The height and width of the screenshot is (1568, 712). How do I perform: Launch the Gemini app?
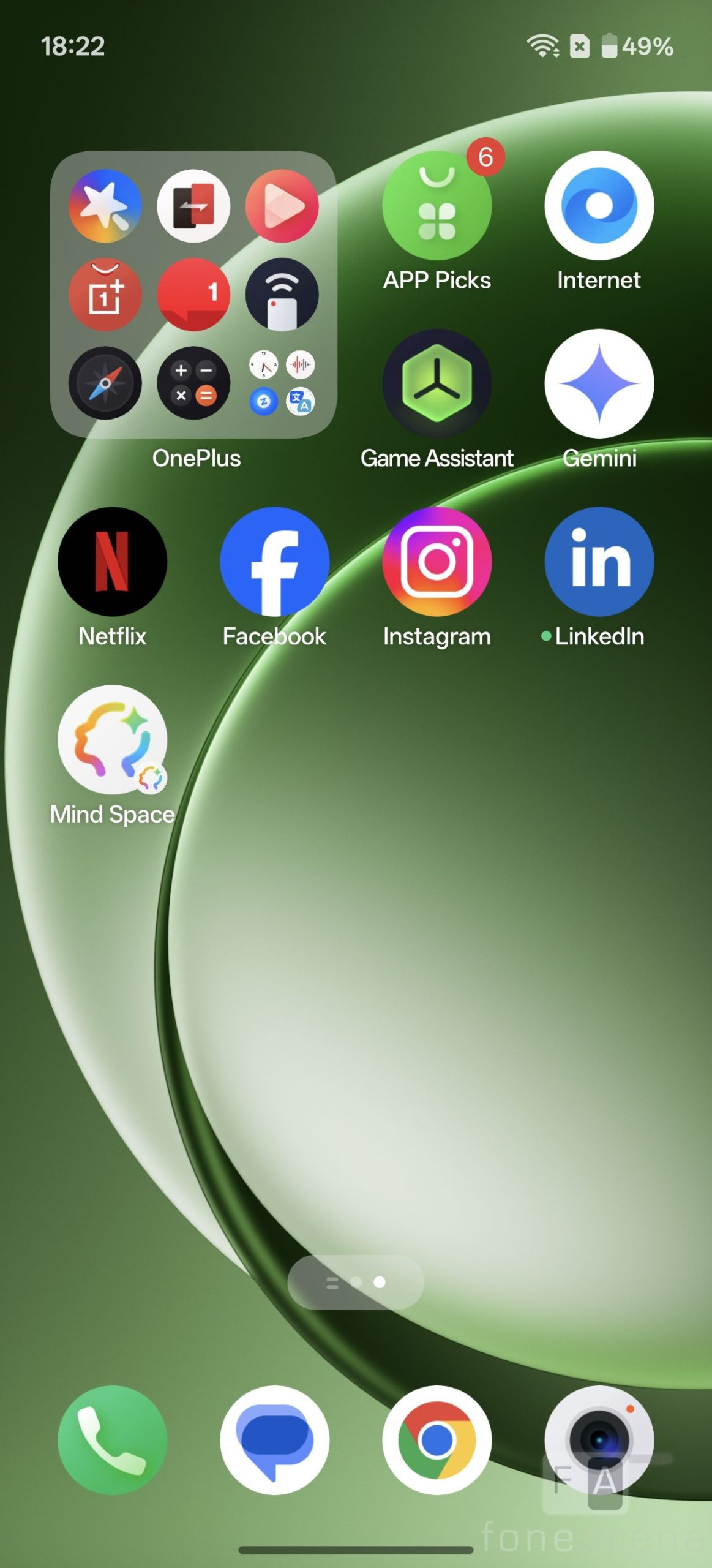pos(599,383)
